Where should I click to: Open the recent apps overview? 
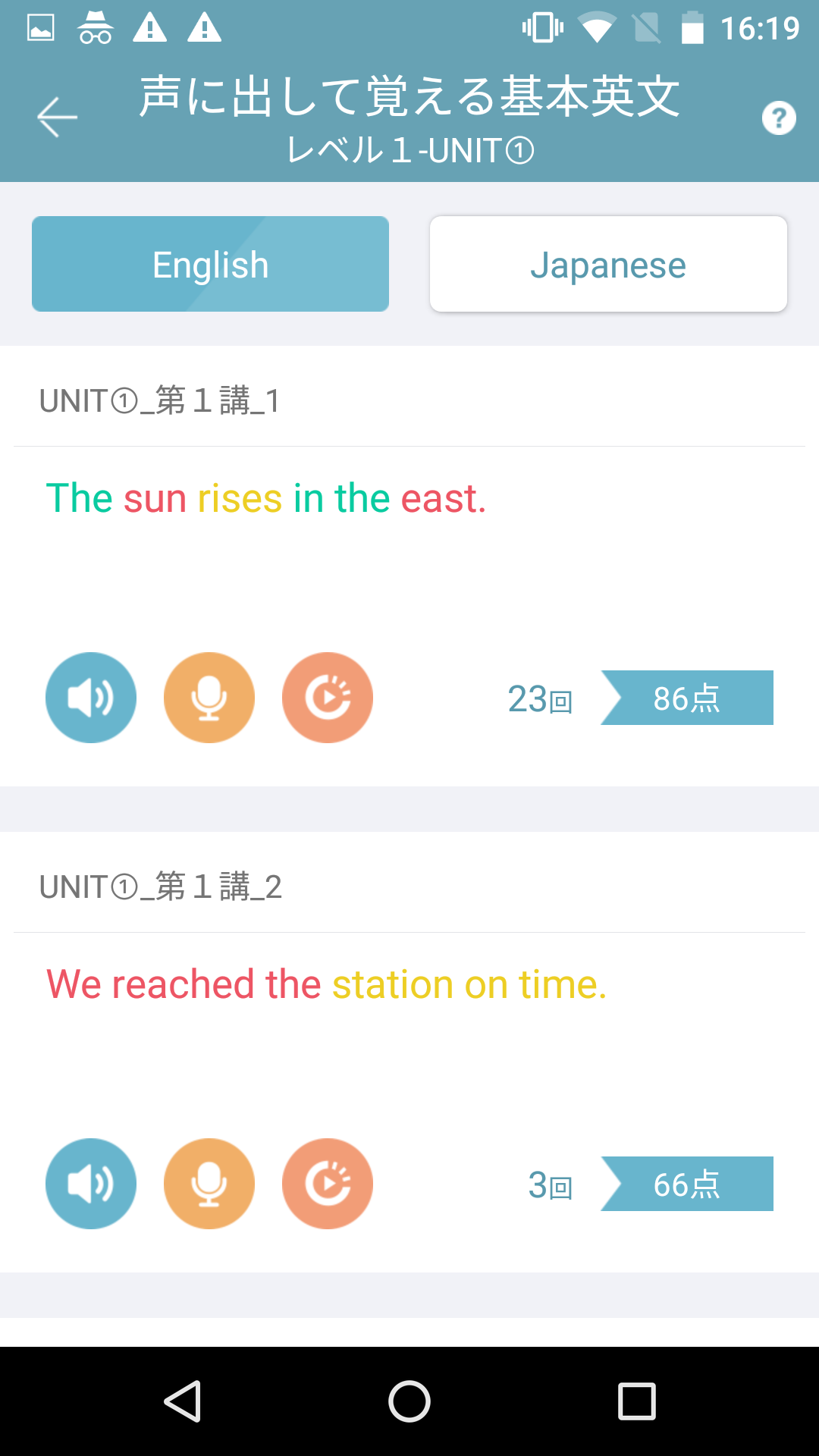[637, 1401]
